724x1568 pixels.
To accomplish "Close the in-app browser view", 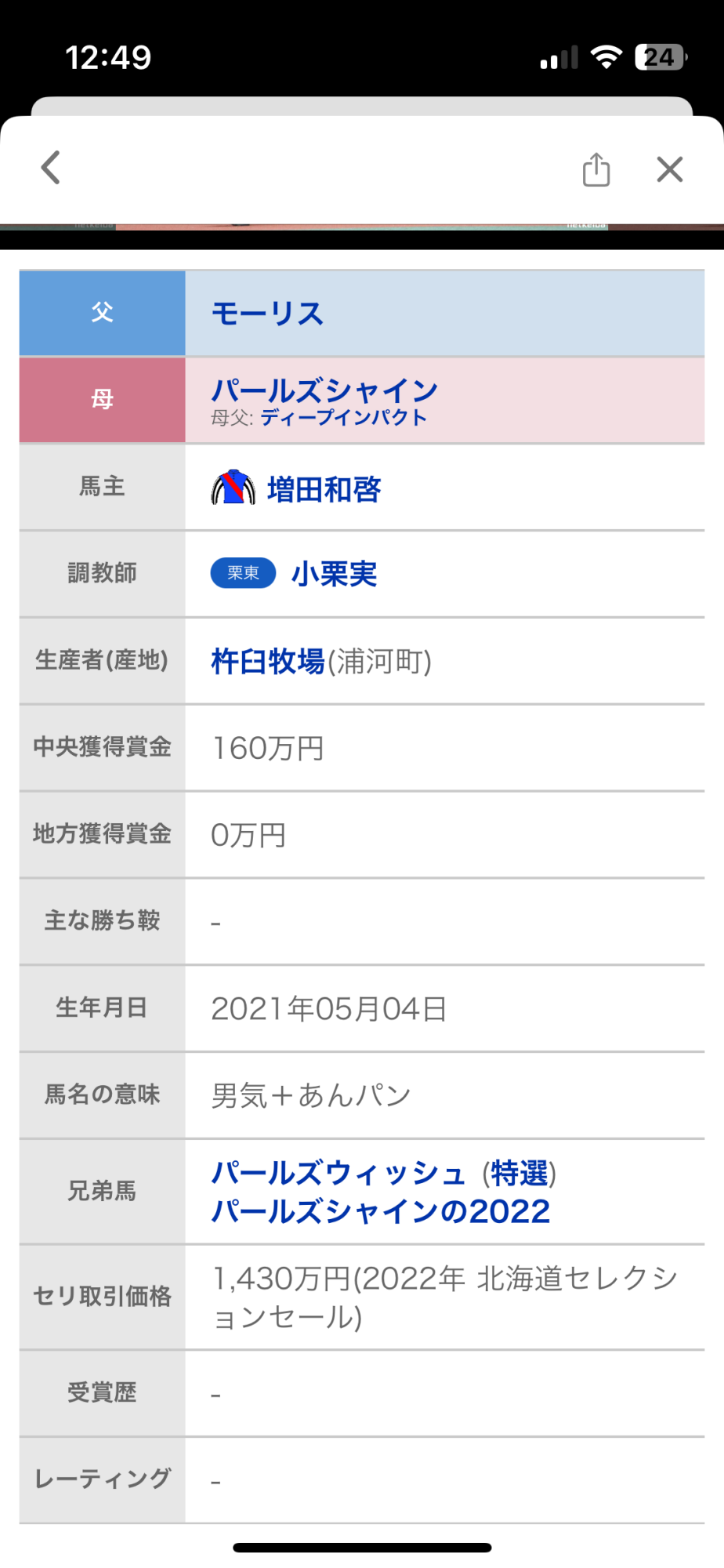I will click(670, 169).
